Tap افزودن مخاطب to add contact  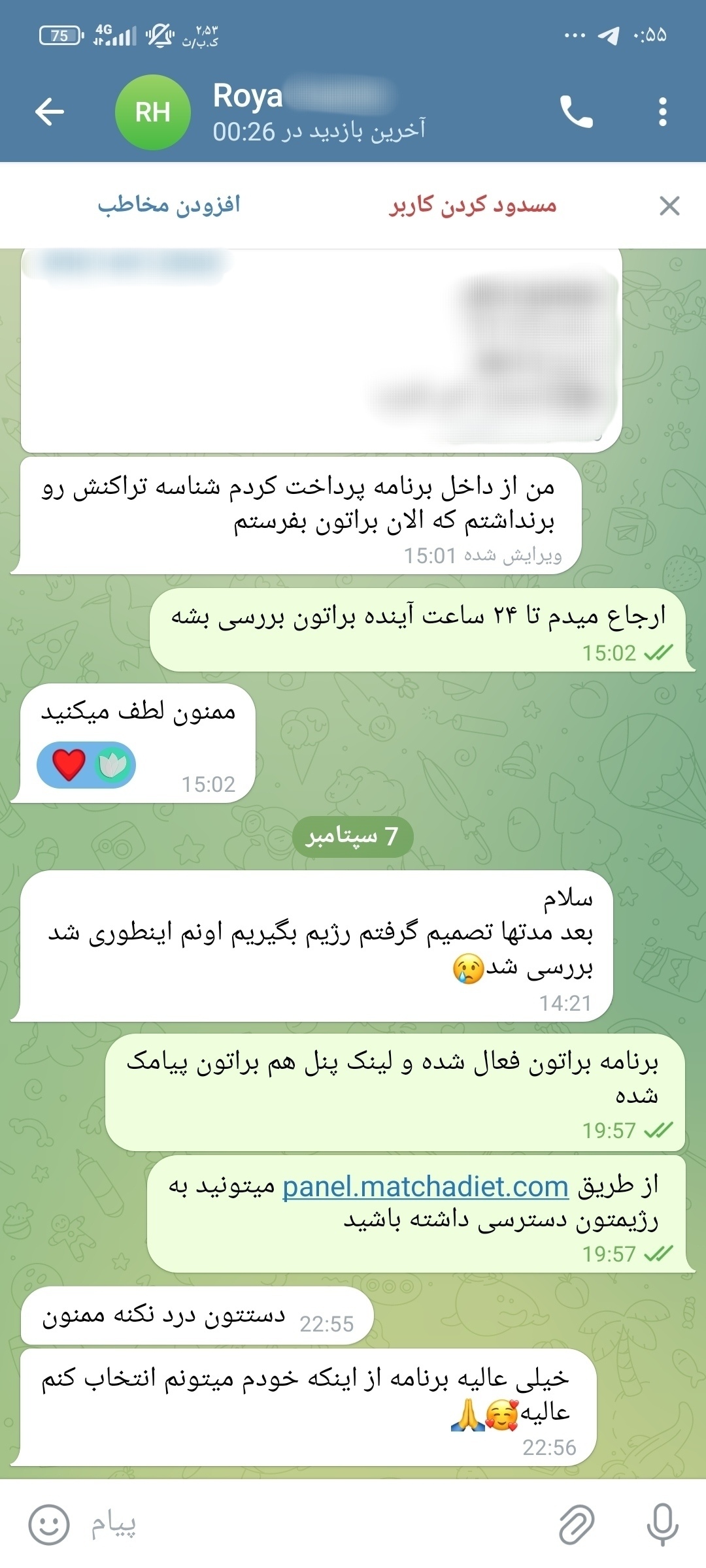point(169,204)
